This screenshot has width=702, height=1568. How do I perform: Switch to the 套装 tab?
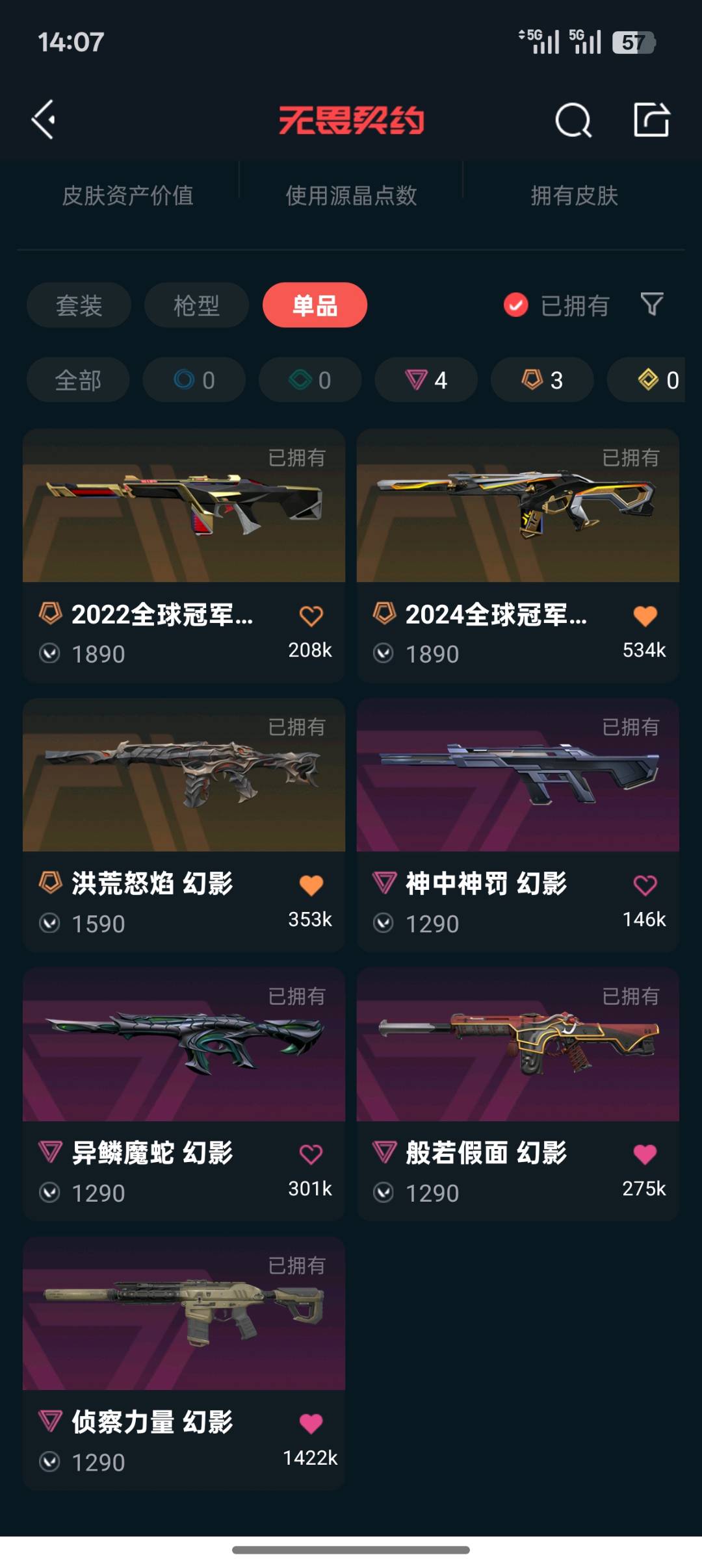pos(79,305)
